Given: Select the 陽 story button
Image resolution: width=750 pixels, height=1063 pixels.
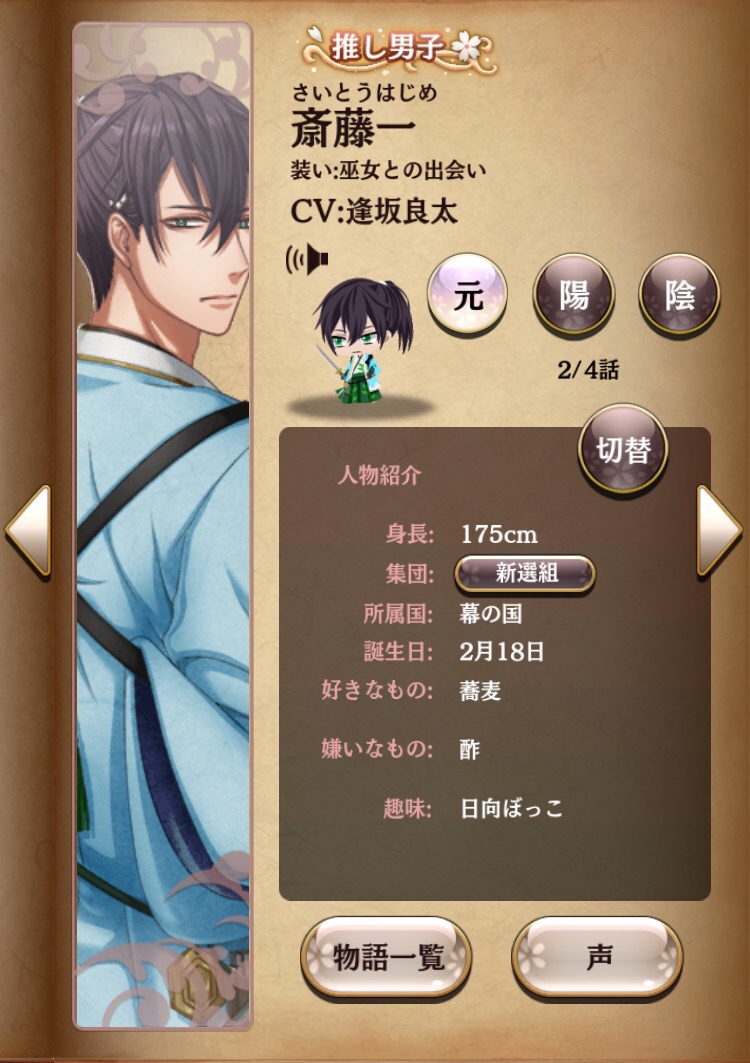Looking at the screenshot, I should tap(573, 294).
